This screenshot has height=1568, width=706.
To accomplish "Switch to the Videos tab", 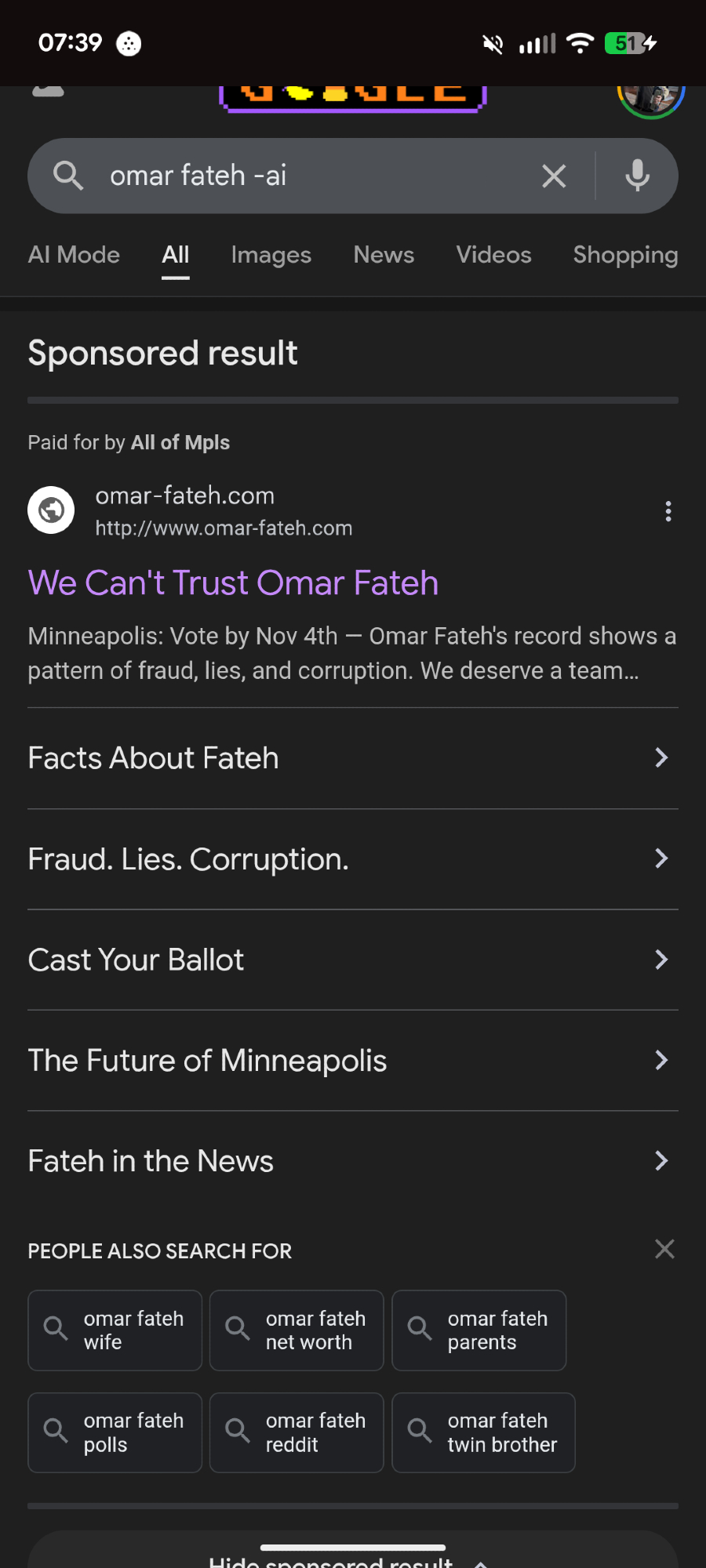I will click(493, 255).
